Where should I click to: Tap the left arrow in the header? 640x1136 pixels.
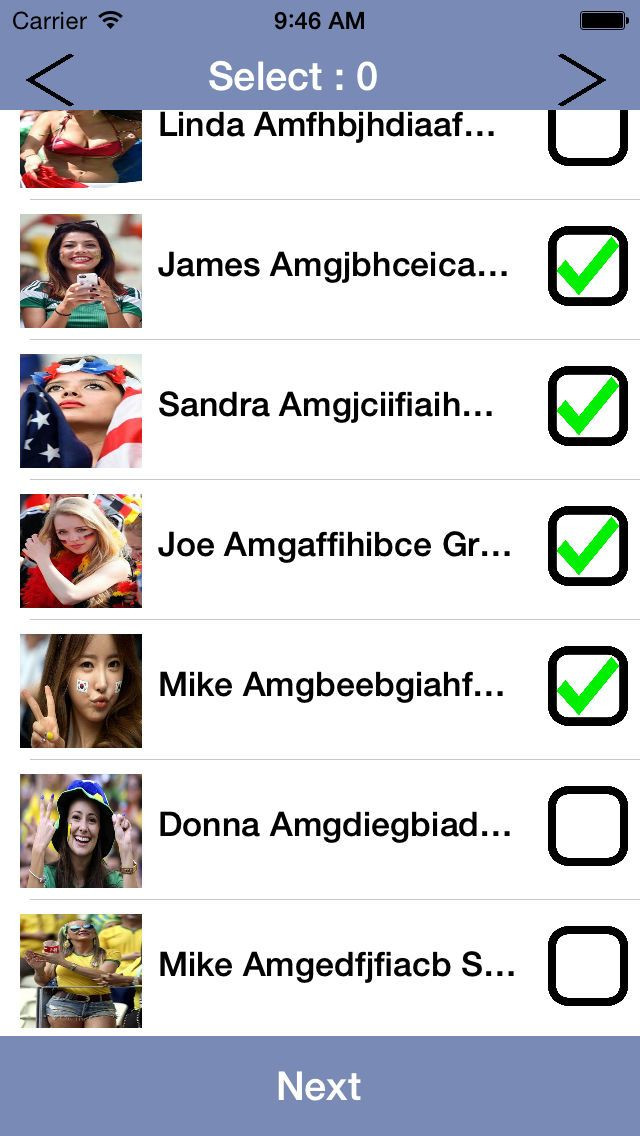tap(50, 79)
